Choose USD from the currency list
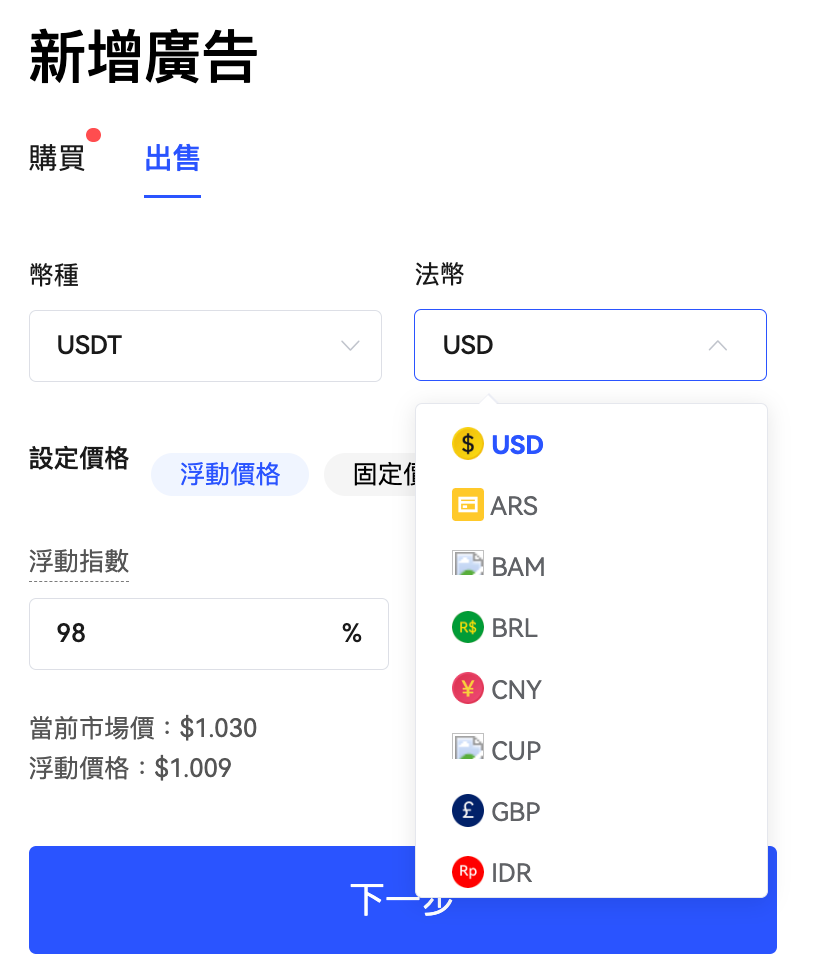This screenshot has width=820, height=976. (x=517, y=444)
